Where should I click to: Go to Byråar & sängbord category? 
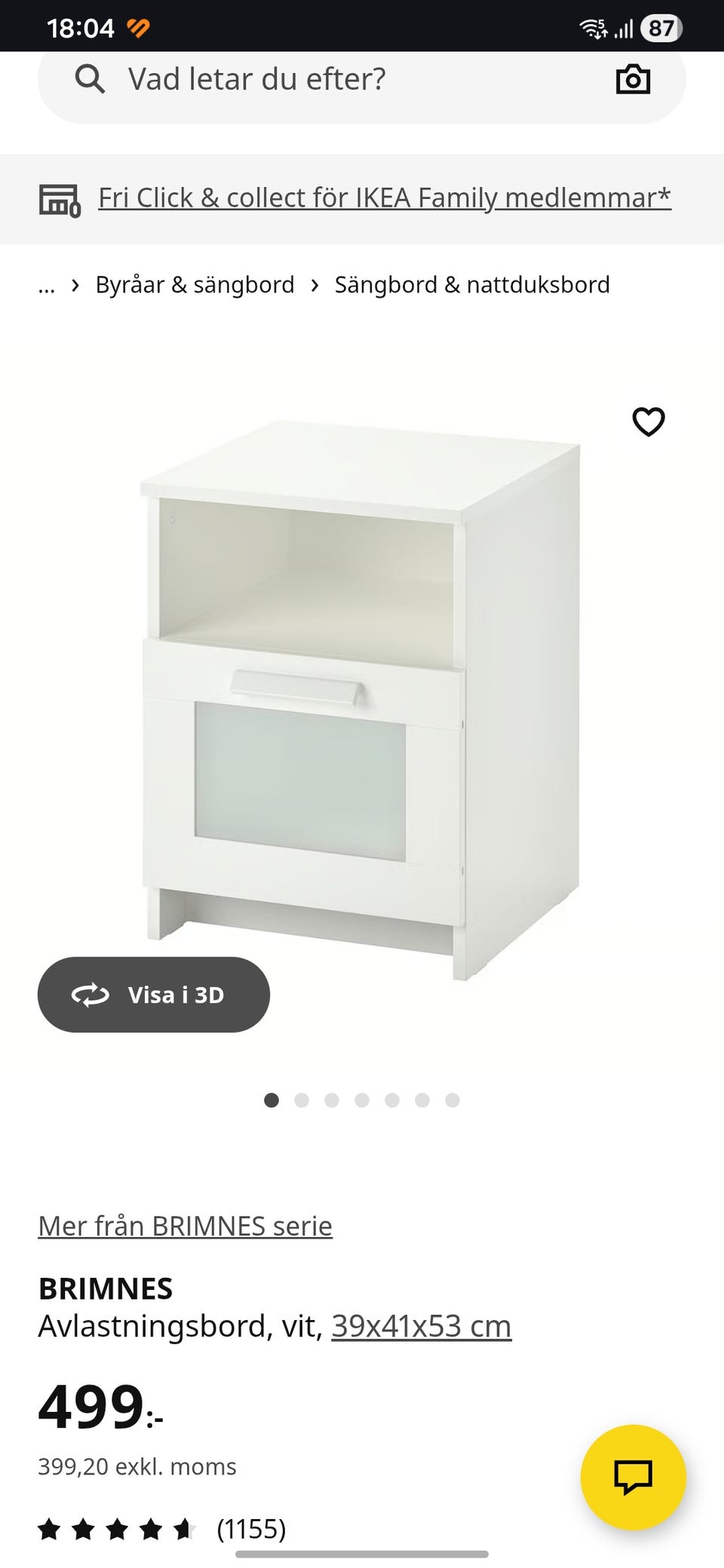pos(195,285)
